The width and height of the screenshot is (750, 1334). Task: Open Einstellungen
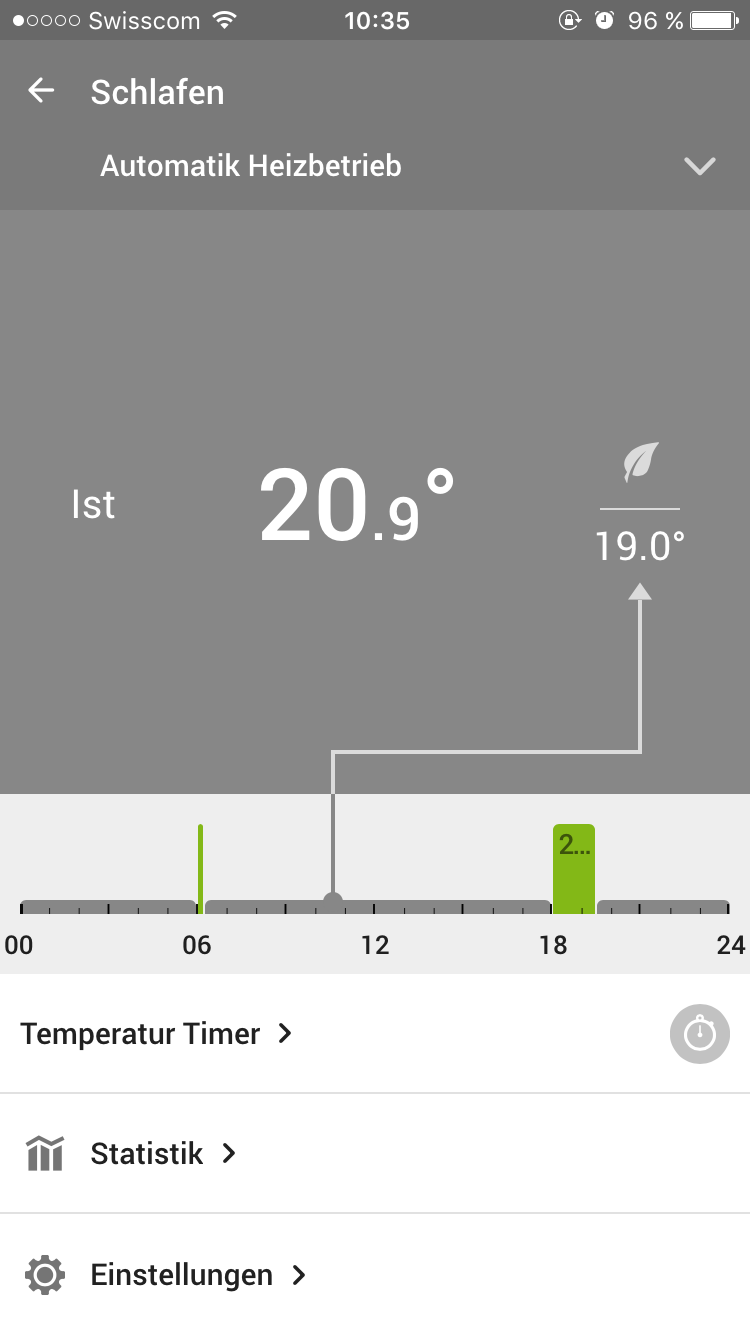click(180, 1275)
